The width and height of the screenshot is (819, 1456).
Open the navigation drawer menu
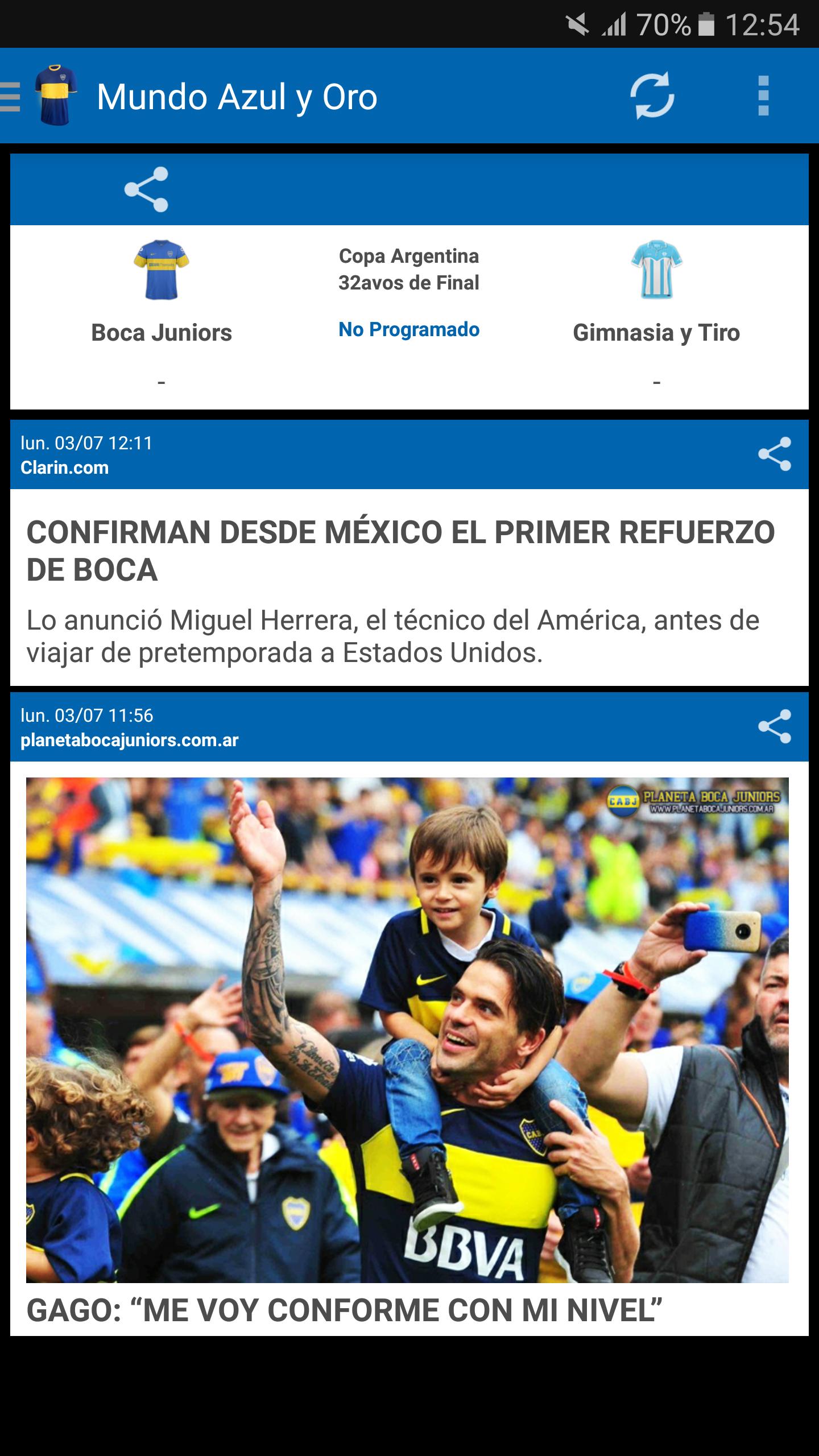(x=11, y=97)
